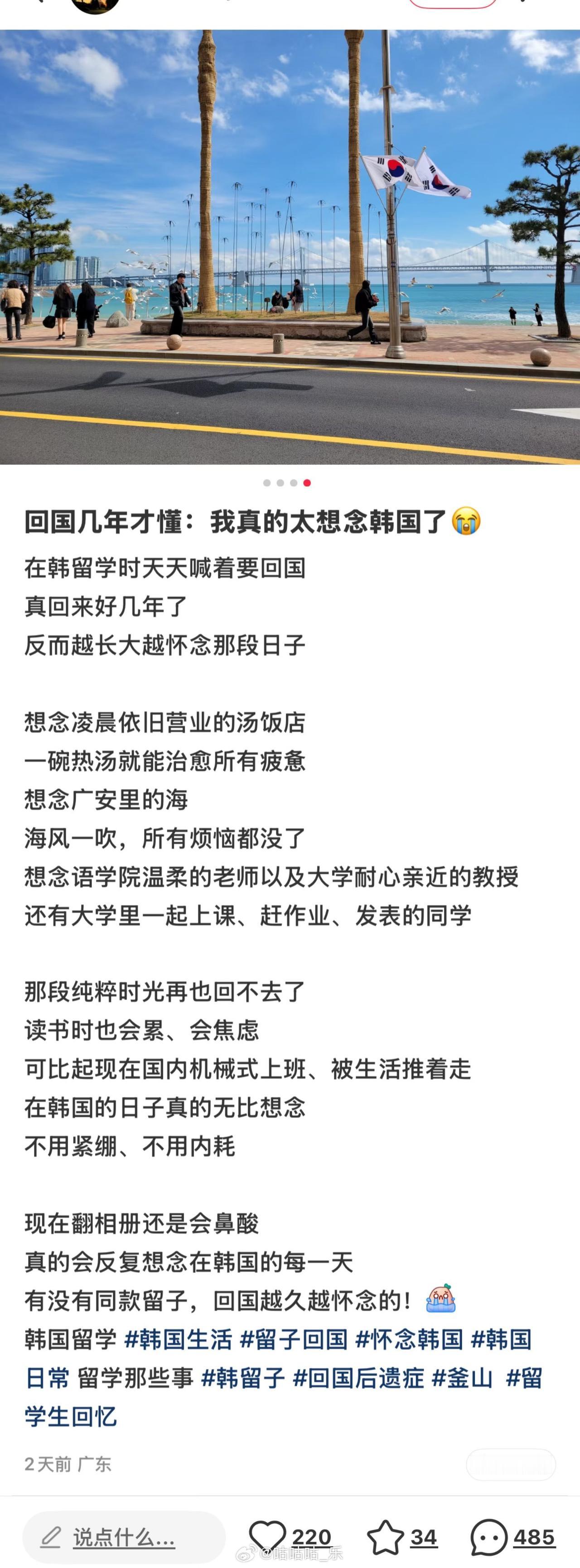Select the red active carousel dot

point(308,483)
